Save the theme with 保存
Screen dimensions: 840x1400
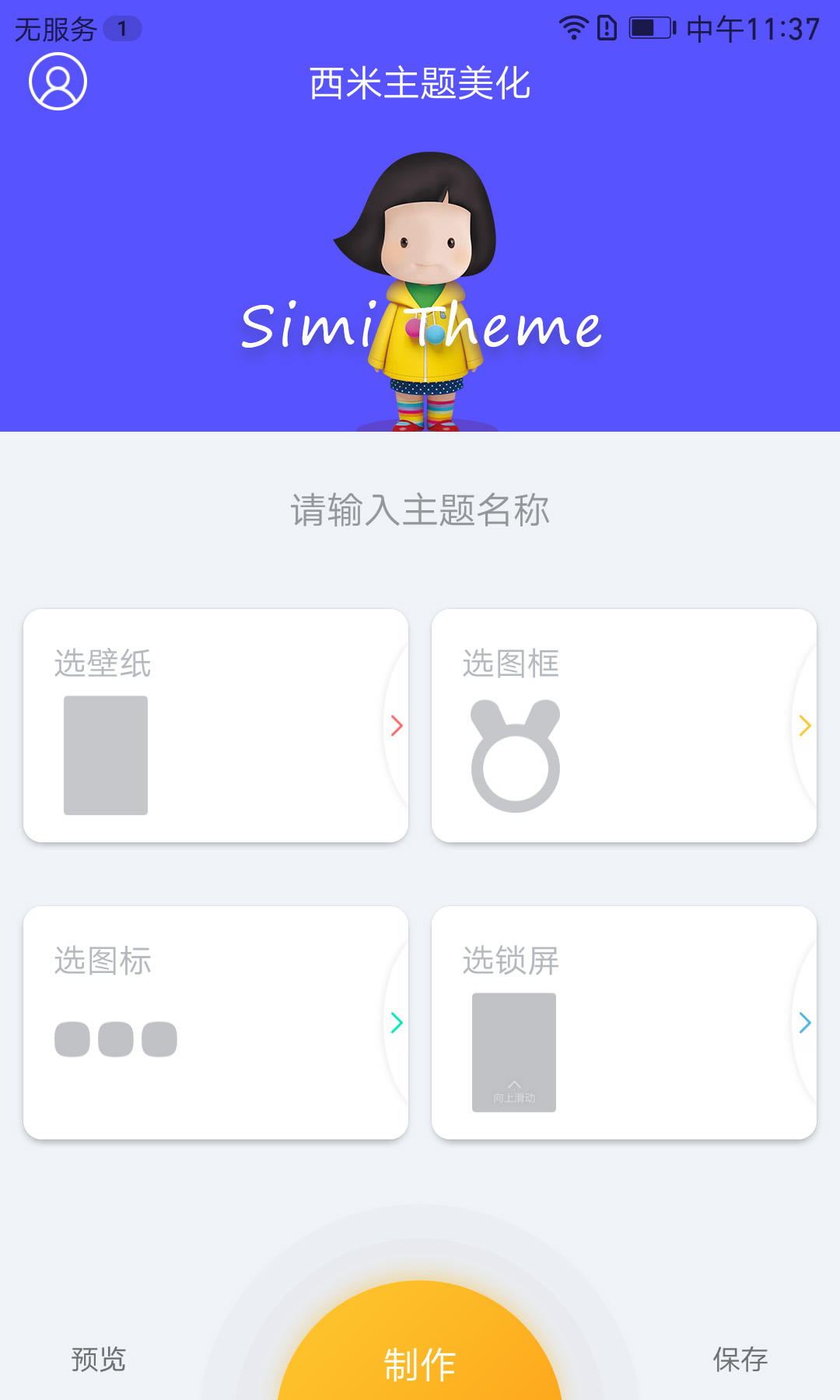[x=740, y=1359]
